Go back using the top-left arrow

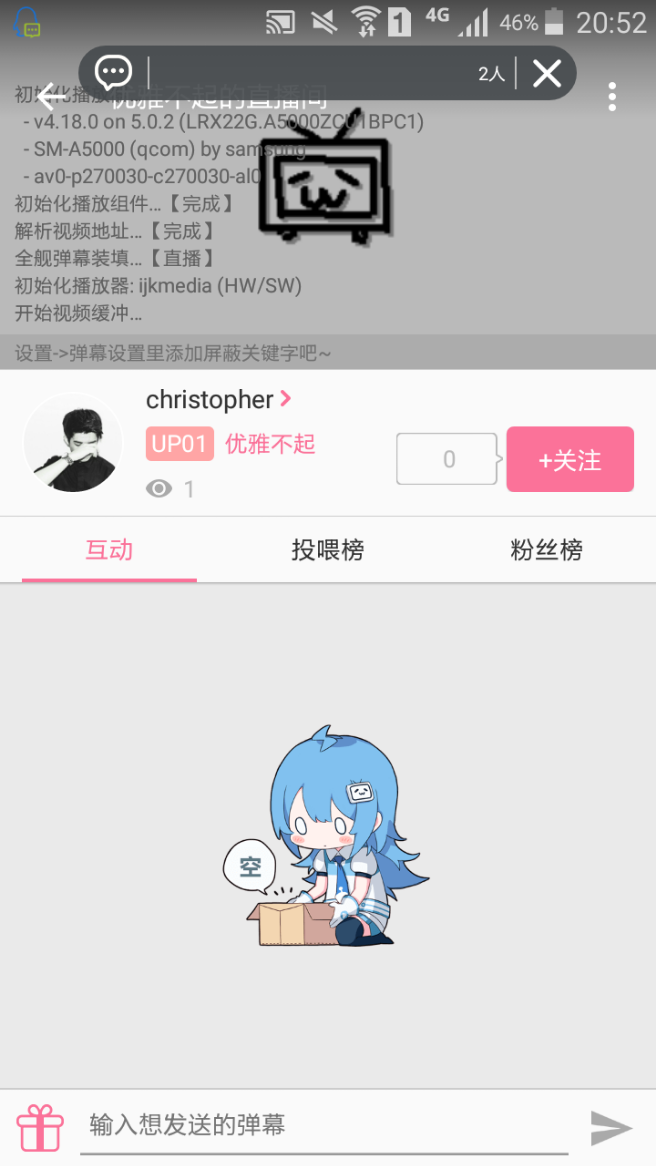click(x=48, y=97)
